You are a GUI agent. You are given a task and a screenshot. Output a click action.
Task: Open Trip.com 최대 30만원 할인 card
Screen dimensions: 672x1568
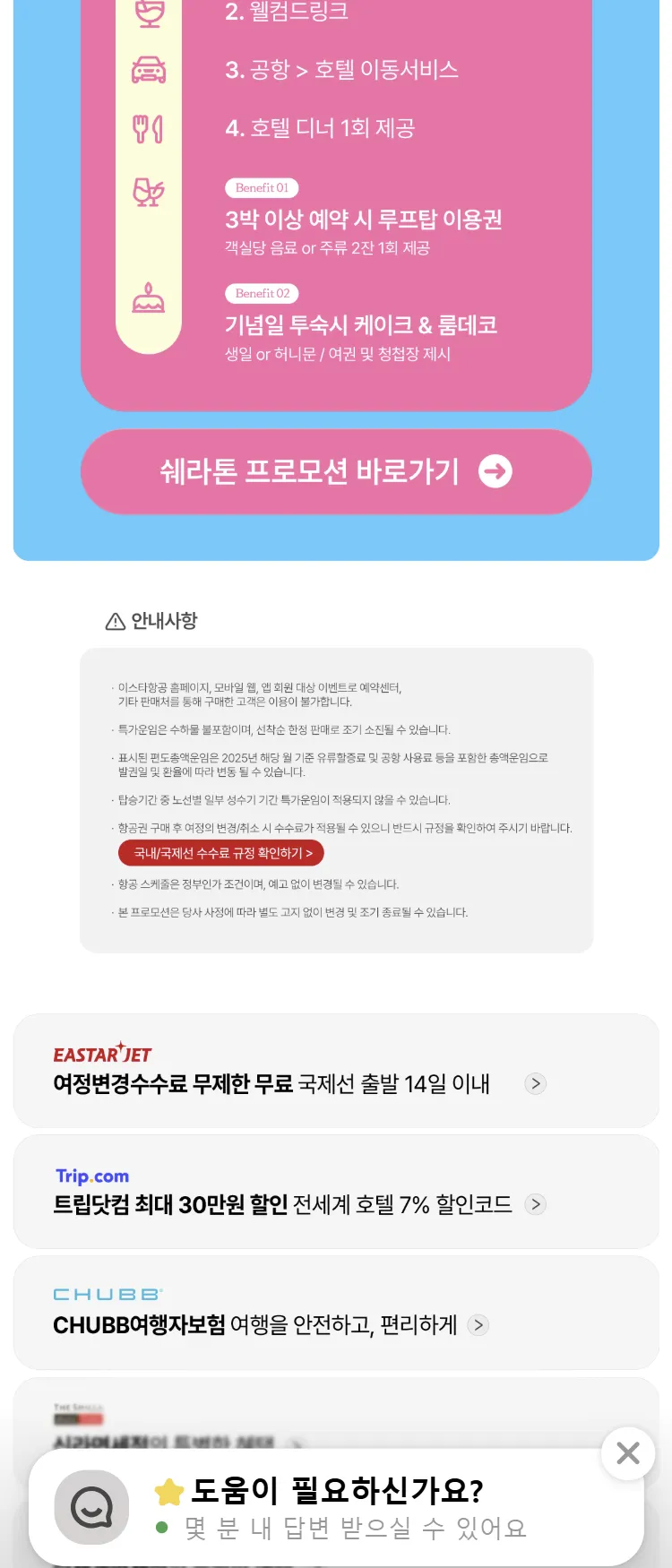[336, 1193]
